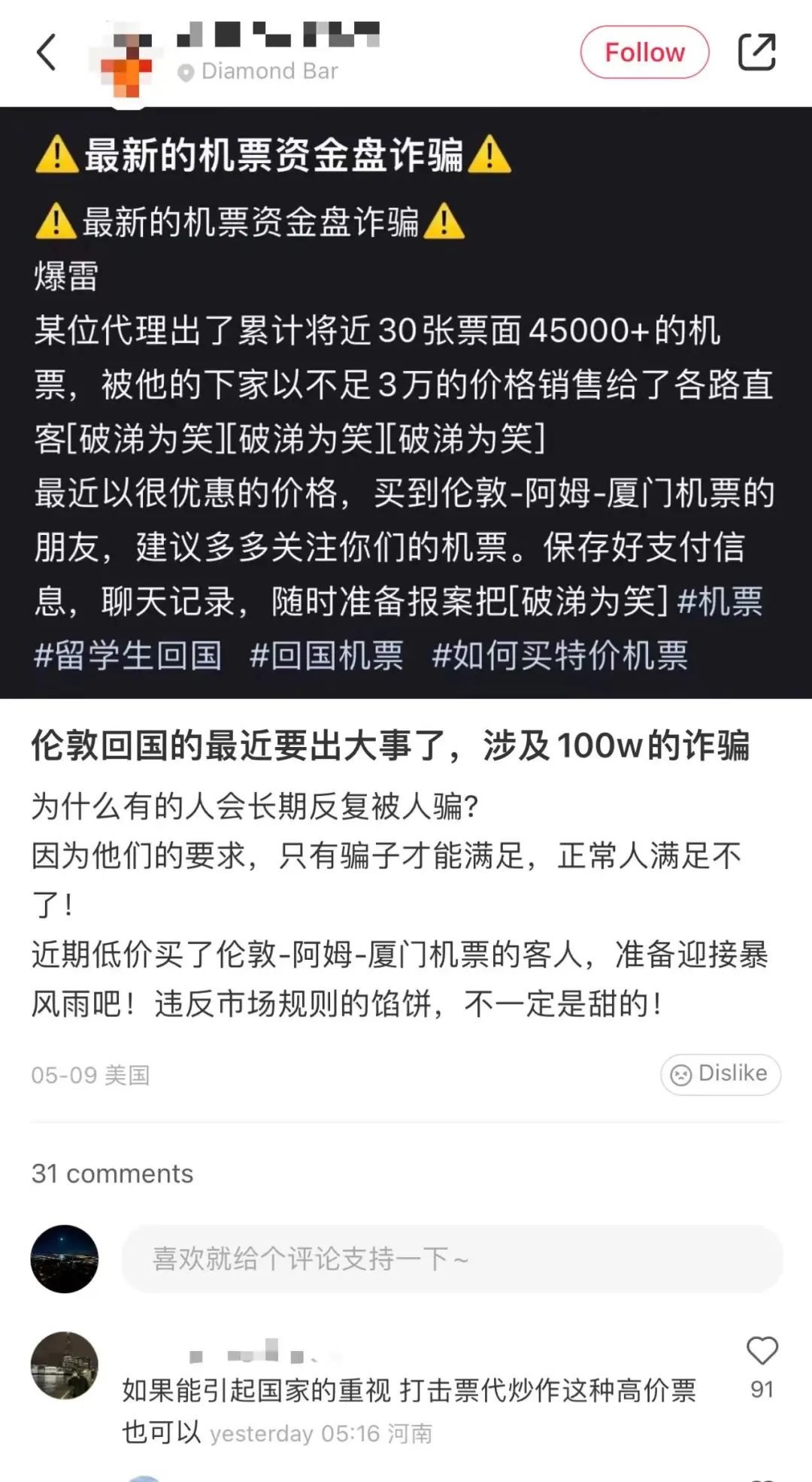Viewport: 812px width, 1482px height.
Task: Open the comment box to write a reply
Action: click(451, 1259)
